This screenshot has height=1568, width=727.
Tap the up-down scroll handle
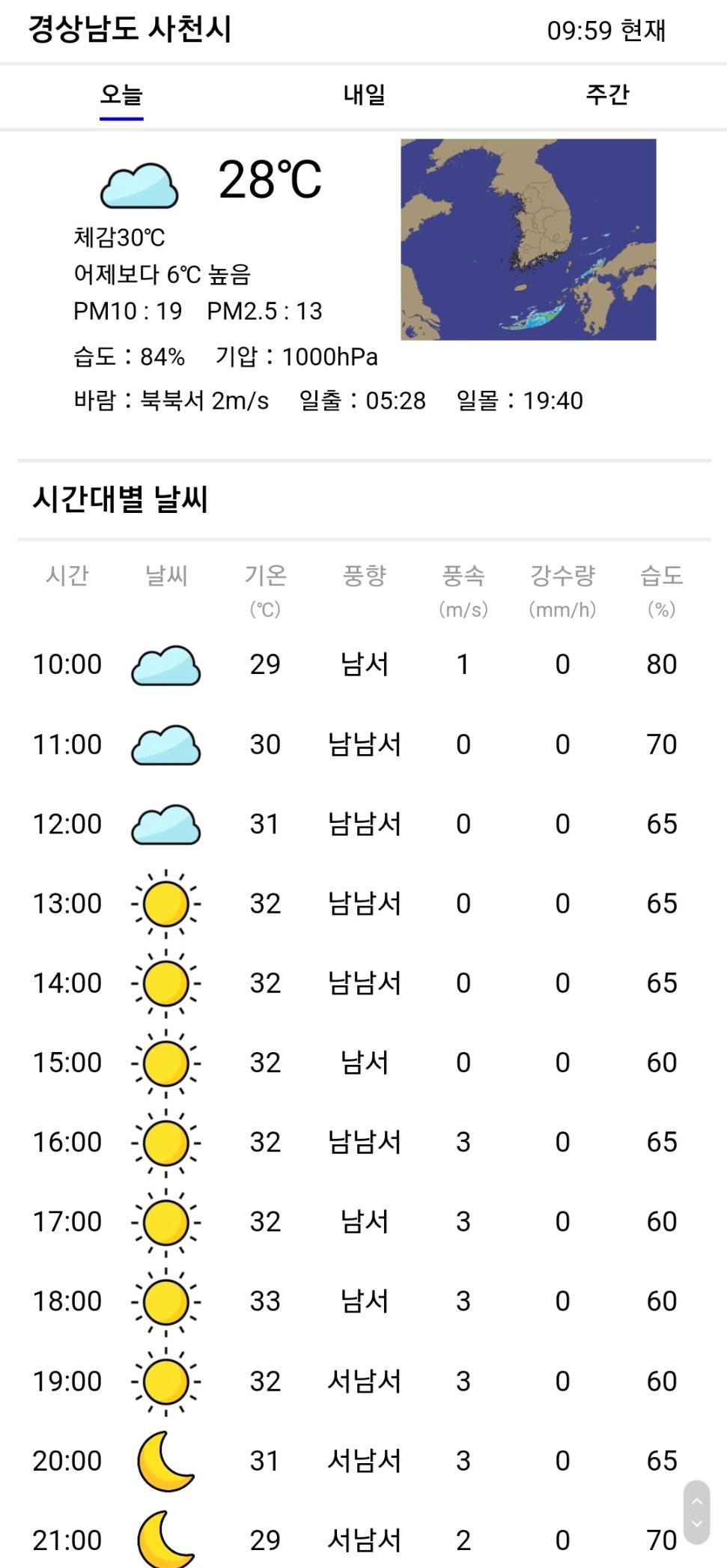pyautogui.click(x=696, y=1512)
